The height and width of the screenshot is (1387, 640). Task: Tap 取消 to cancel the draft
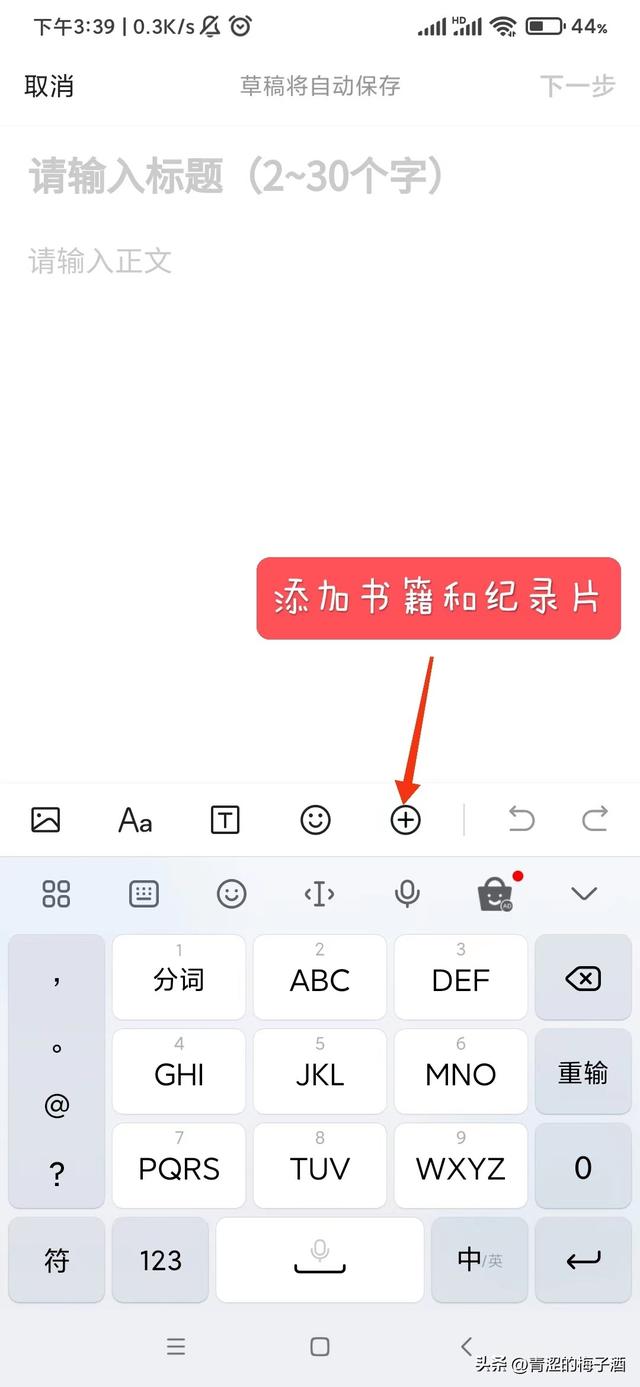pos(49,86)
